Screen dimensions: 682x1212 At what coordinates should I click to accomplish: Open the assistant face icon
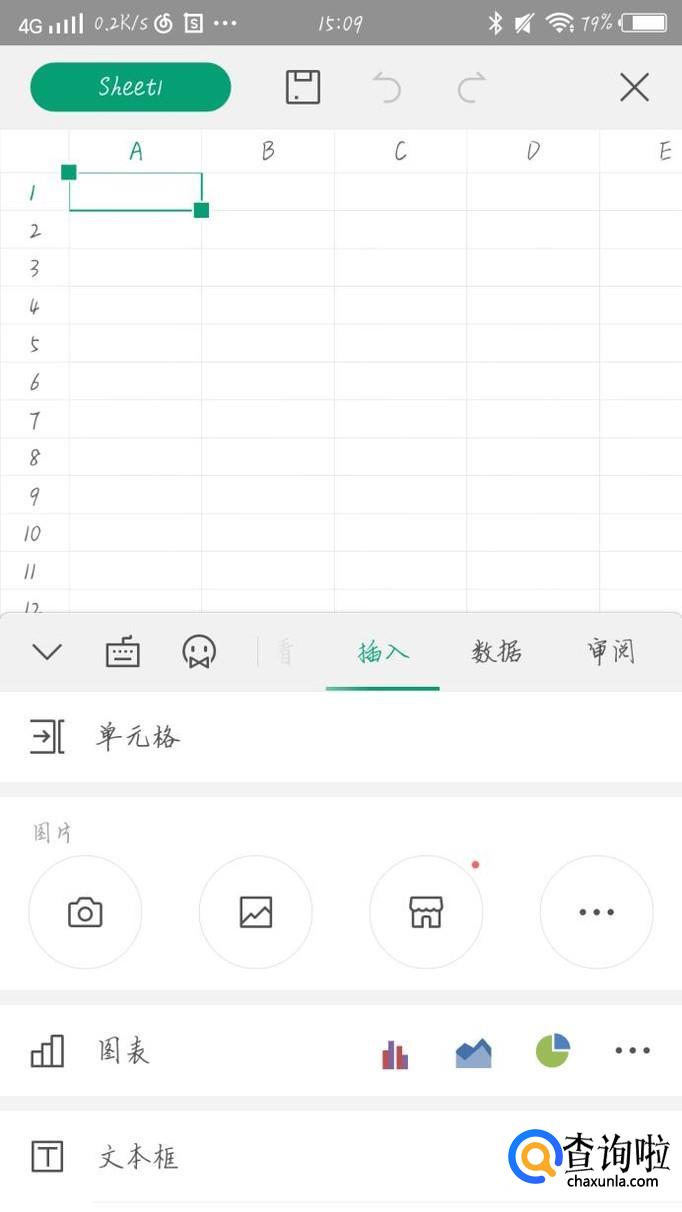pos(199,653)
